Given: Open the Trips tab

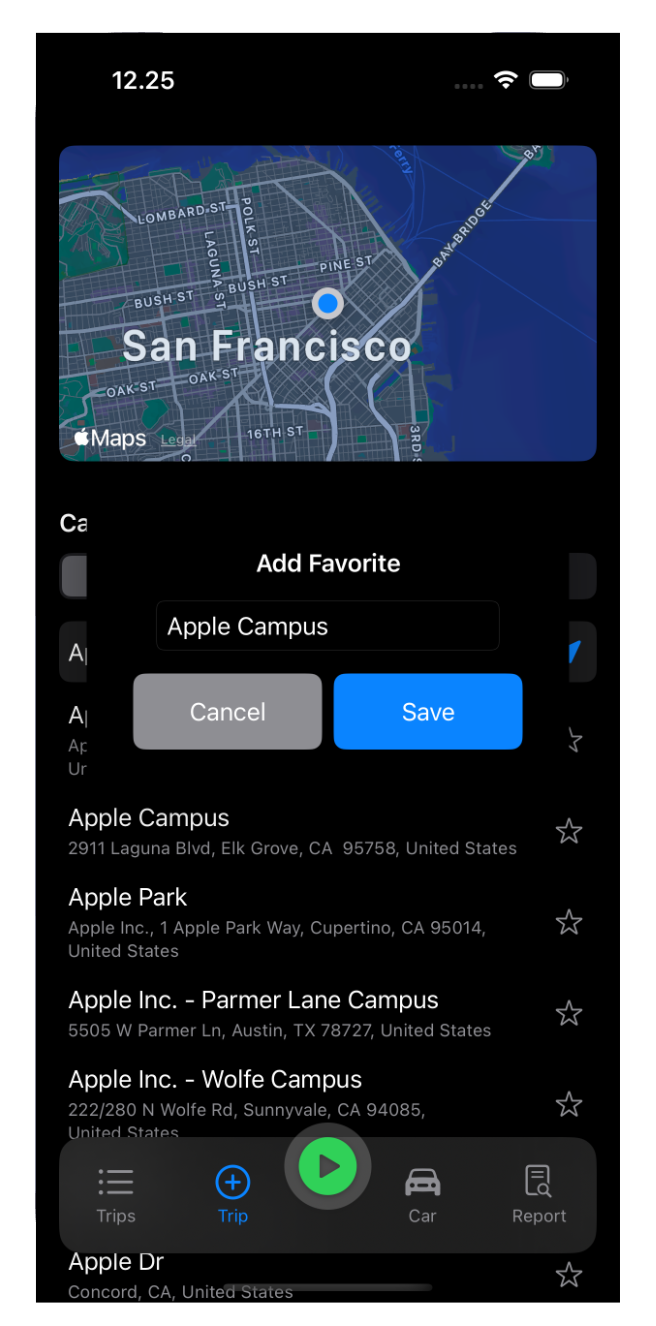Looking at the screenshot, I should click(x=116, y=1194).
